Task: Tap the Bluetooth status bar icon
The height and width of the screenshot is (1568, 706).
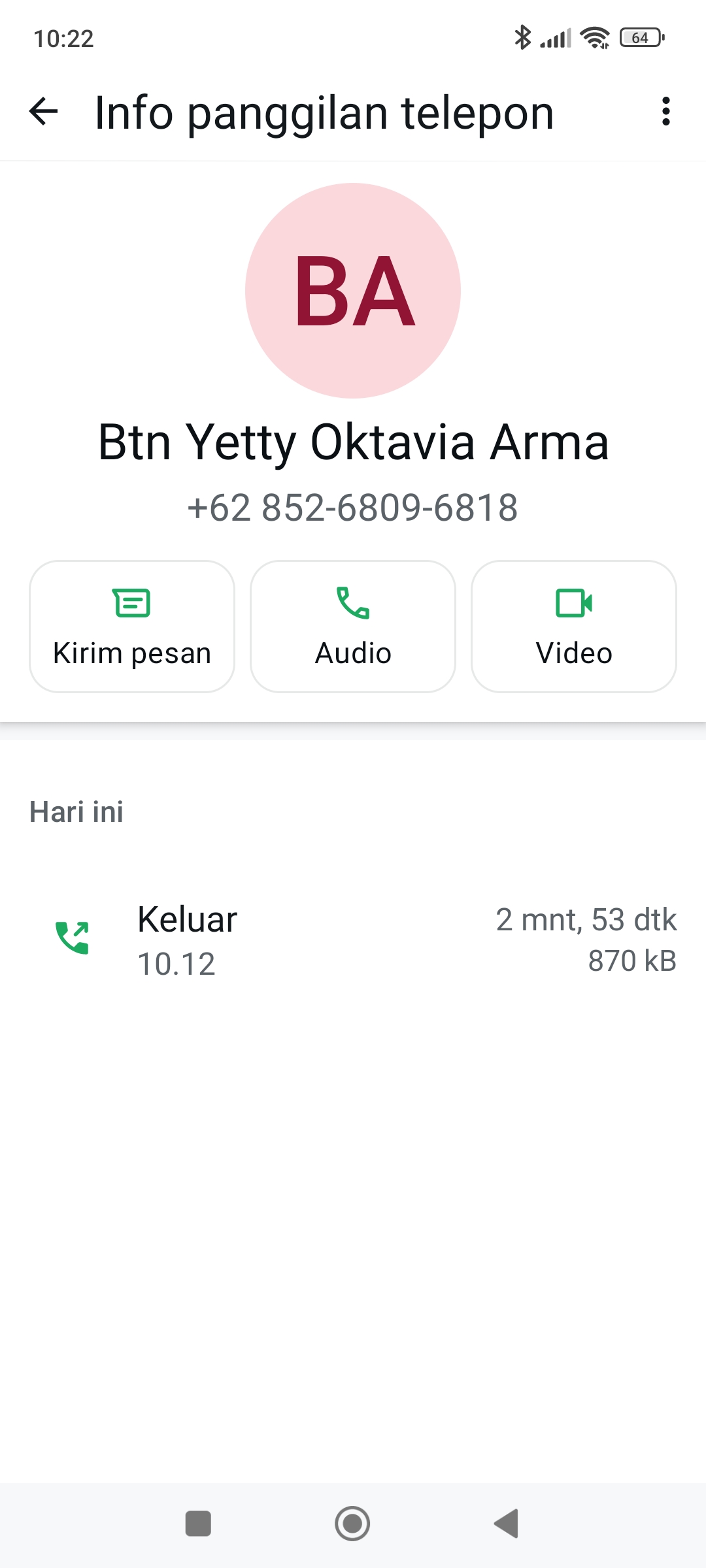Action: (522, 37)
